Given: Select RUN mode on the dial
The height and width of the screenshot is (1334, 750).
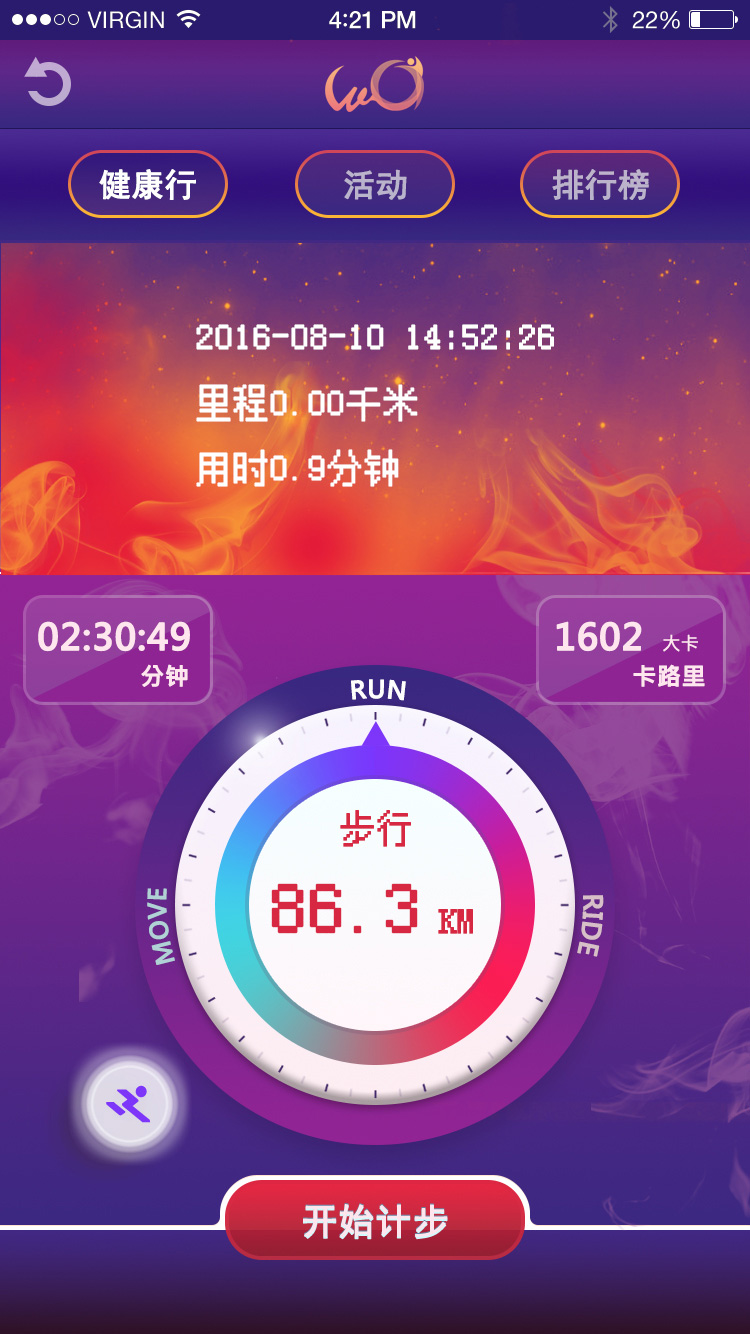Looking at the screenshot, I should [x=377, y=690].
